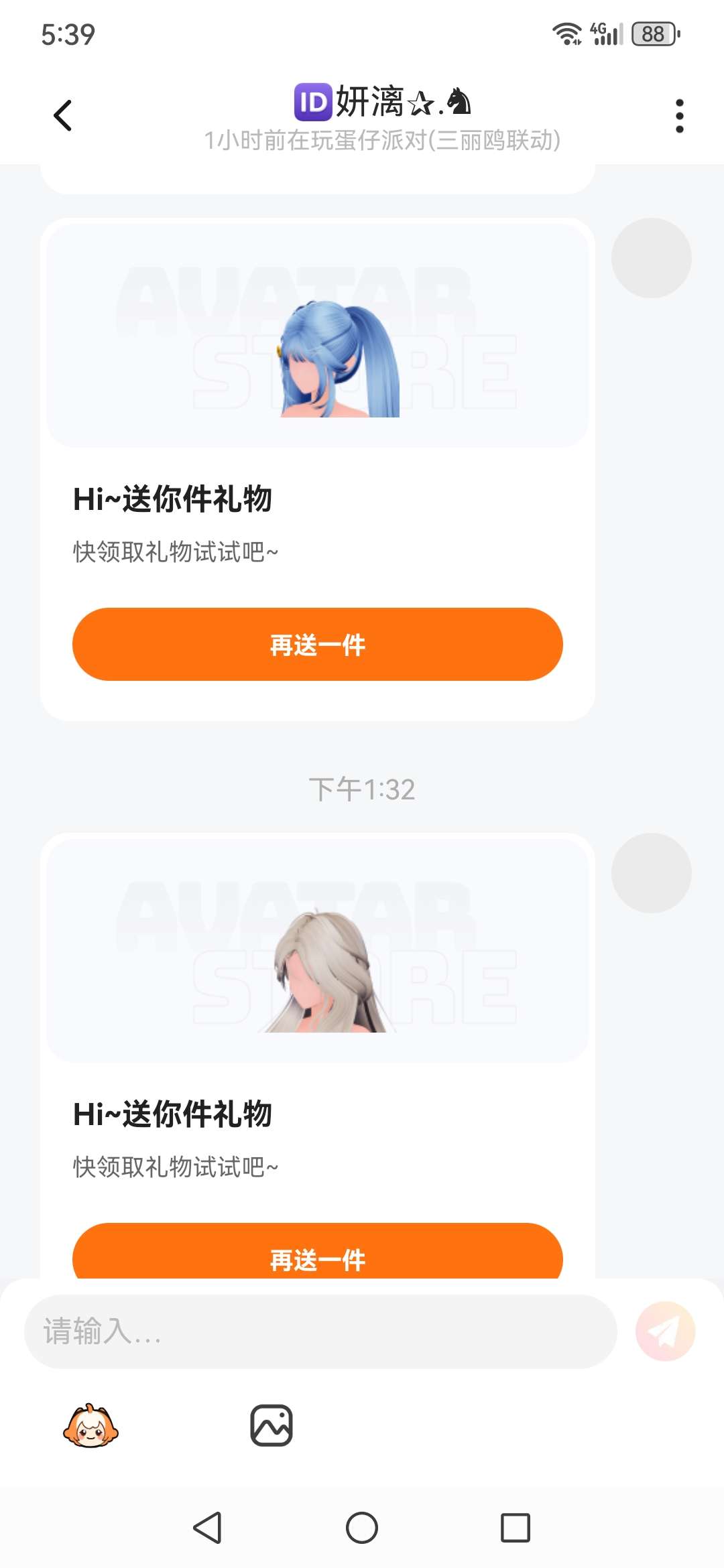Go back from the chat screen
This screenshot has width=724, height=1568.
63,116
